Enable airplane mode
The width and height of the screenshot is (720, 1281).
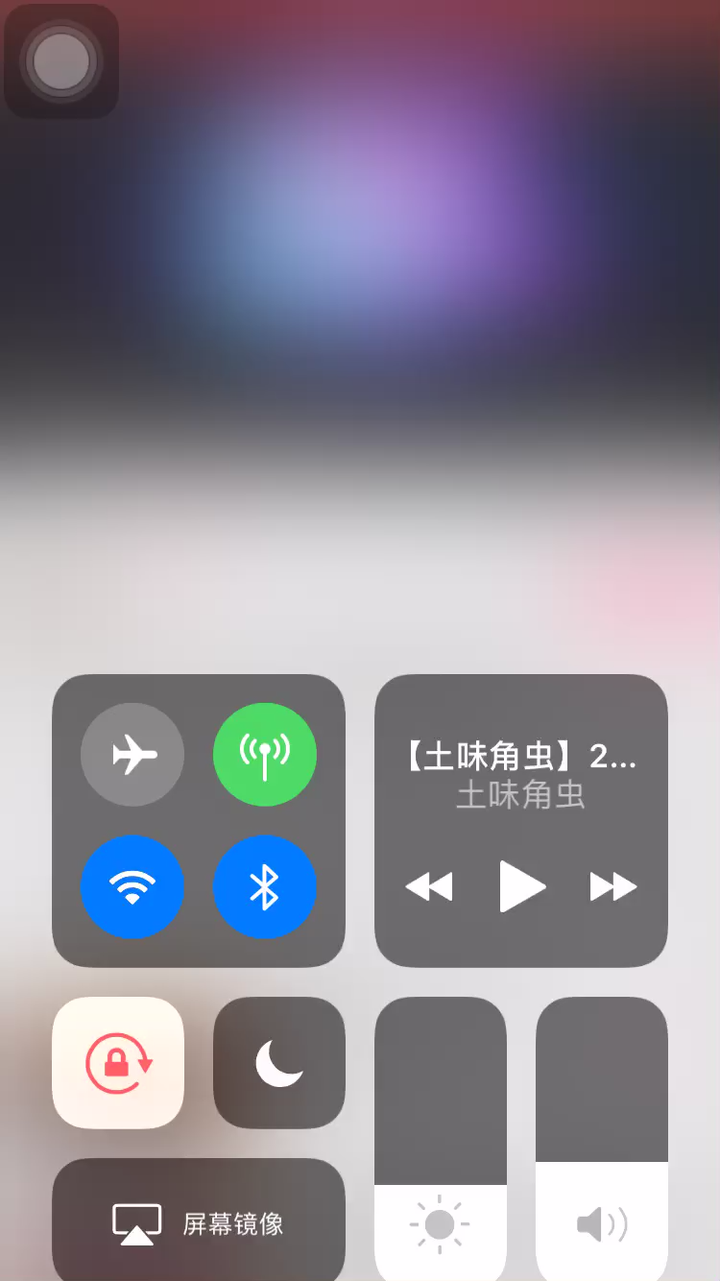click(x=132, y=755)
